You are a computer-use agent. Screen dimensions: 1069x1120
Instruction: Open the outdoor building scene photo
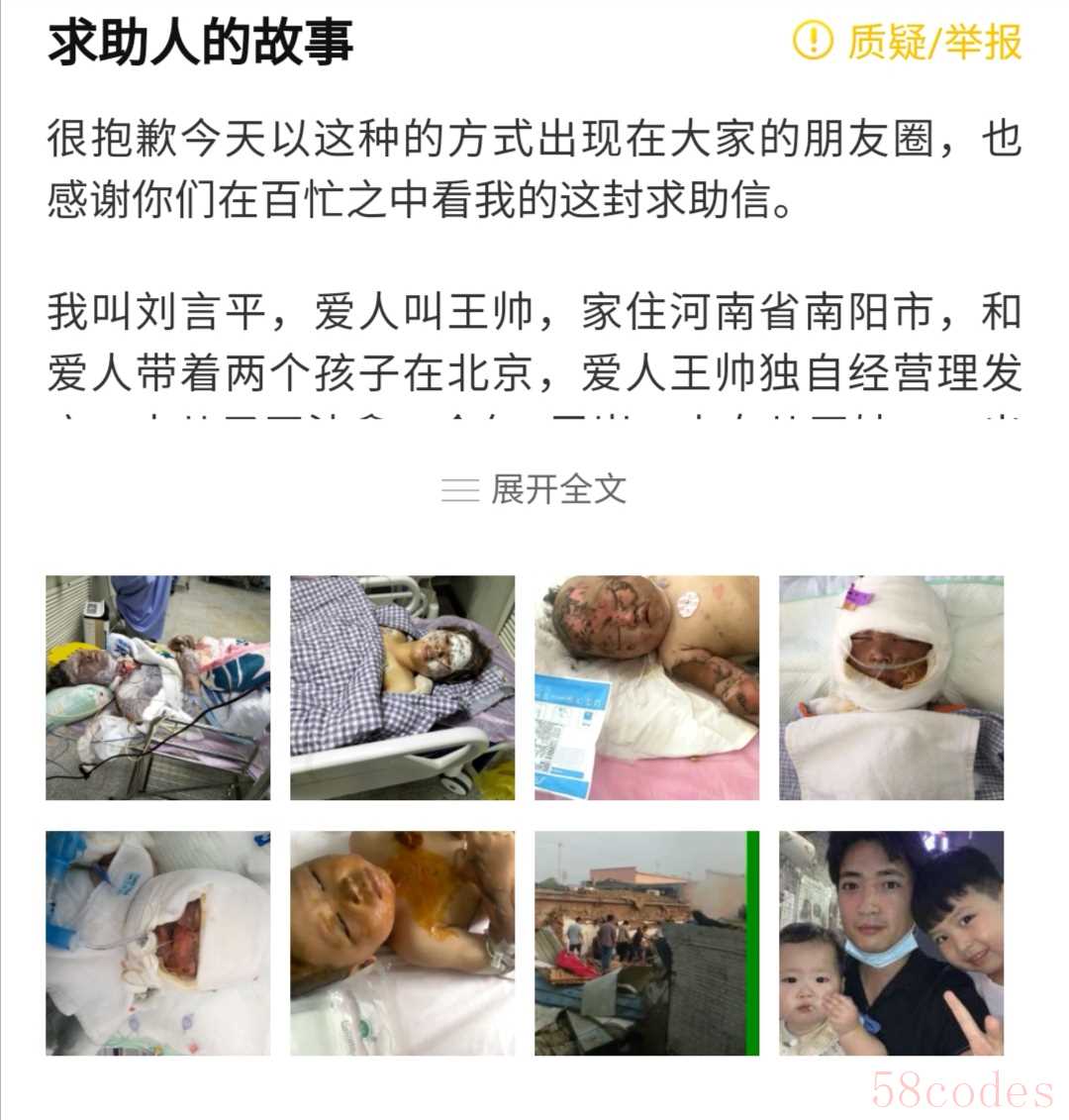point(646,943)
